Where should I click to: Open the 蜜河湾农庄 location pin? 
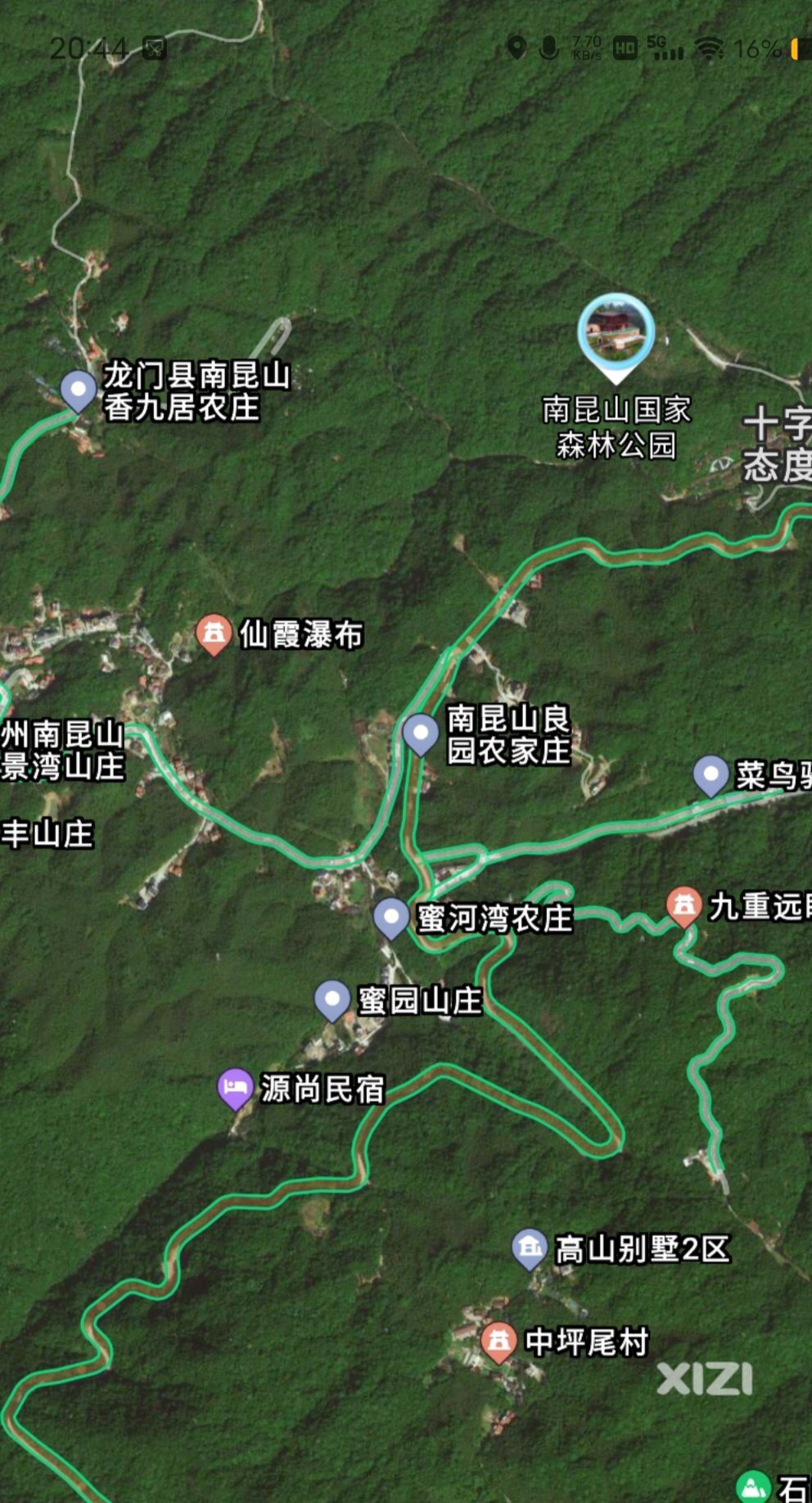(391, 916)
